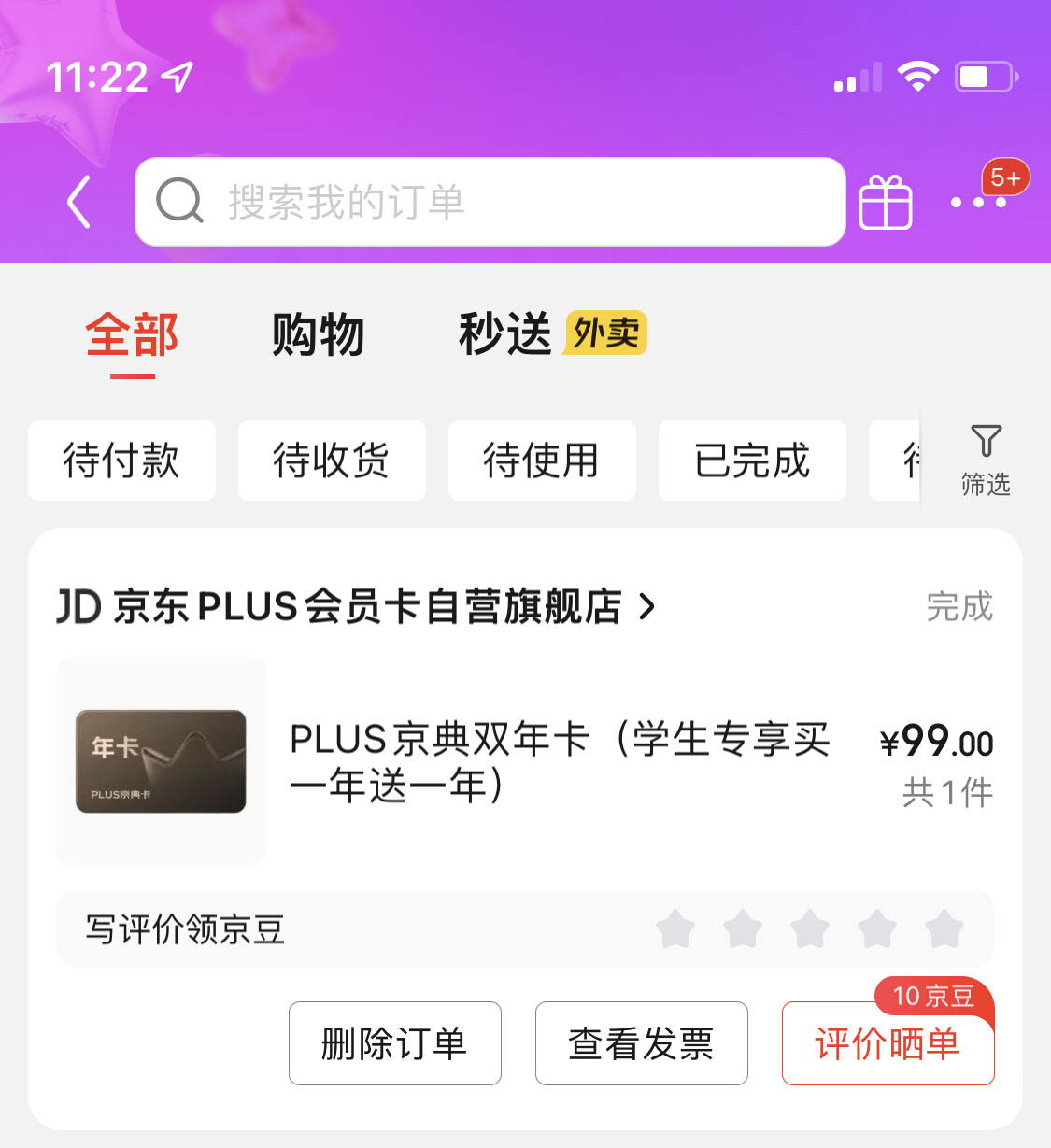1051x1148 pixels.
Task: Switch to the 购物 tab
Action: point(318,334)
